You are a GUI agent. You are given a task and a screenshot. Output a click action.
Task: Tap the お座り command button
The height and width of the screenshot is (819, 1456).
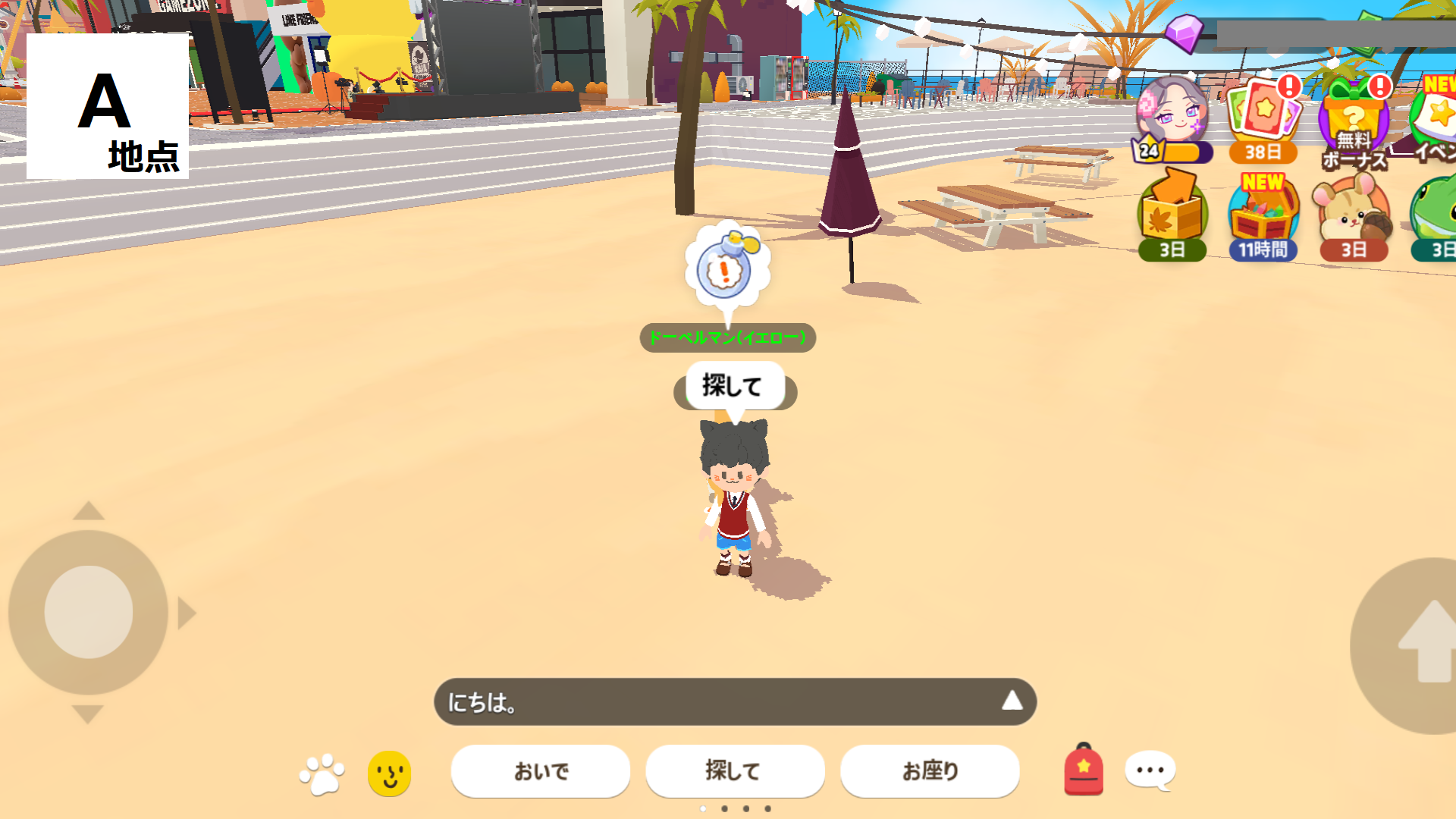tap(930, 771)
